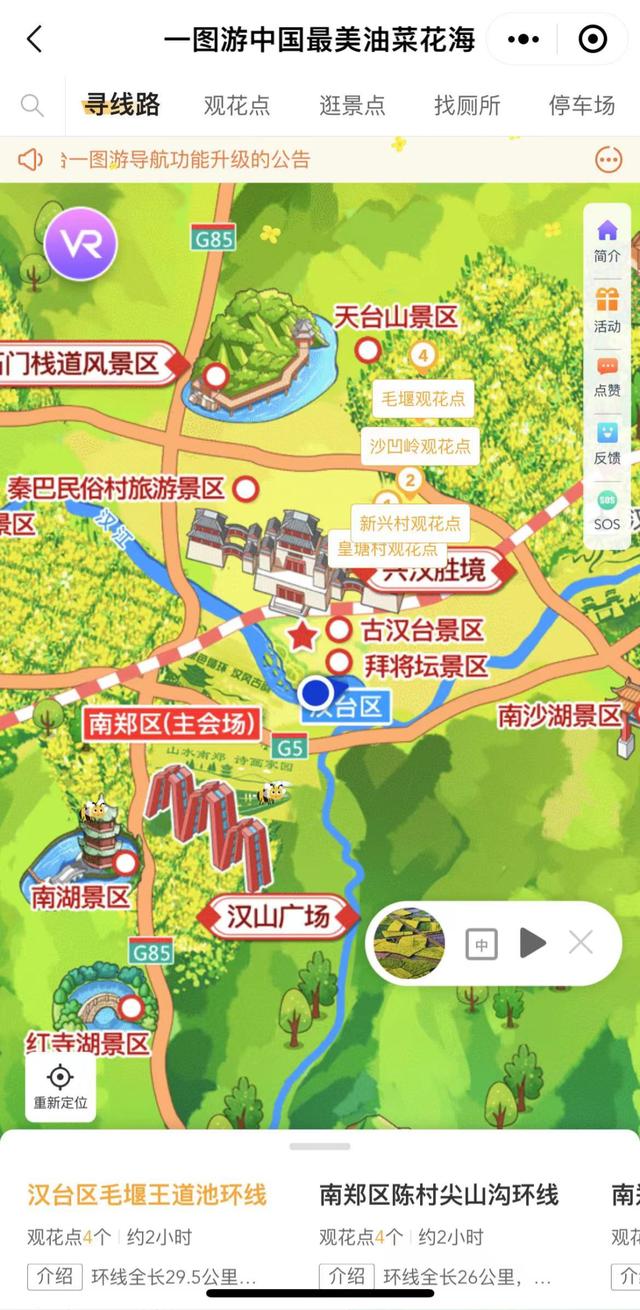
Task: Open the mini-program overflow menu (three dots)
Action: tap(523, 40)
